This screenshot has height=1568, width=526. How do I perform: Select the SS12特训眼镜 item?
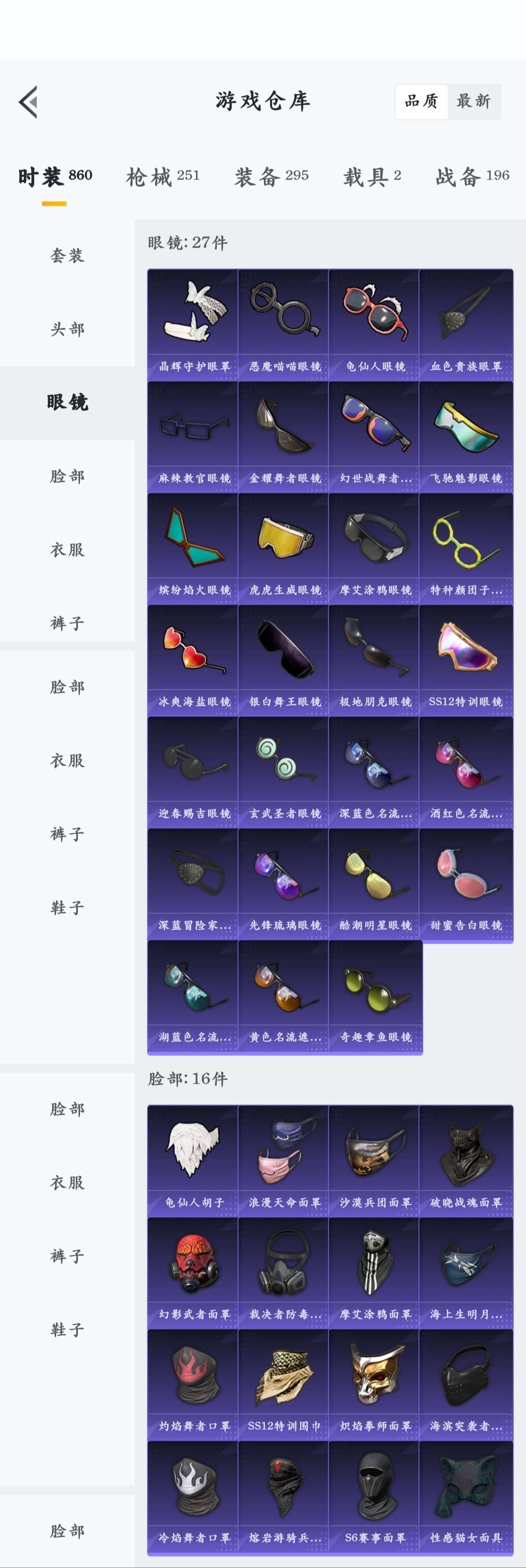pyautogui.click(x=466, y=659)
